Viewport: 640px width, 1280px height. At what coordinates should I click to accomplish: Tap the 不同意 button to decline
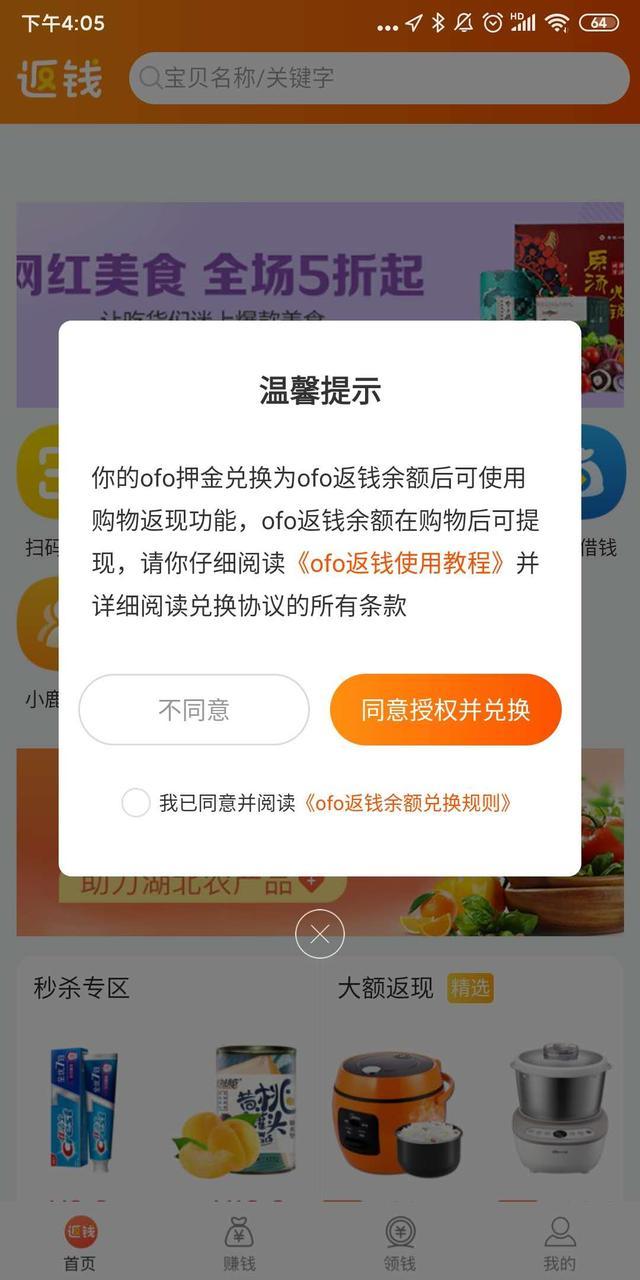pyautogui.click(x=194, y=710)
